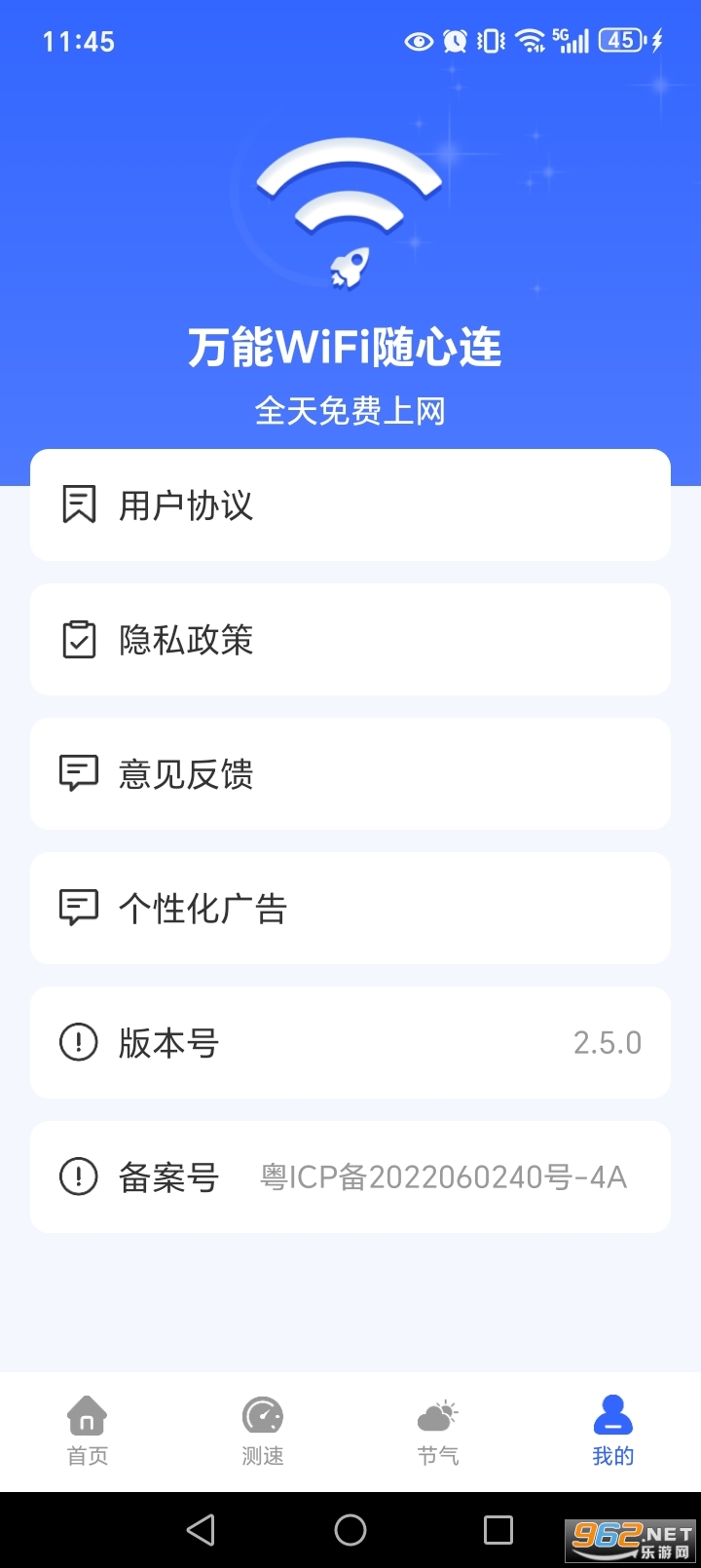Screen dimensions: 701x1568
Task: Click the 隐私政策 clipboard icon
Action: pyautogui.click(x=79, y=640)
